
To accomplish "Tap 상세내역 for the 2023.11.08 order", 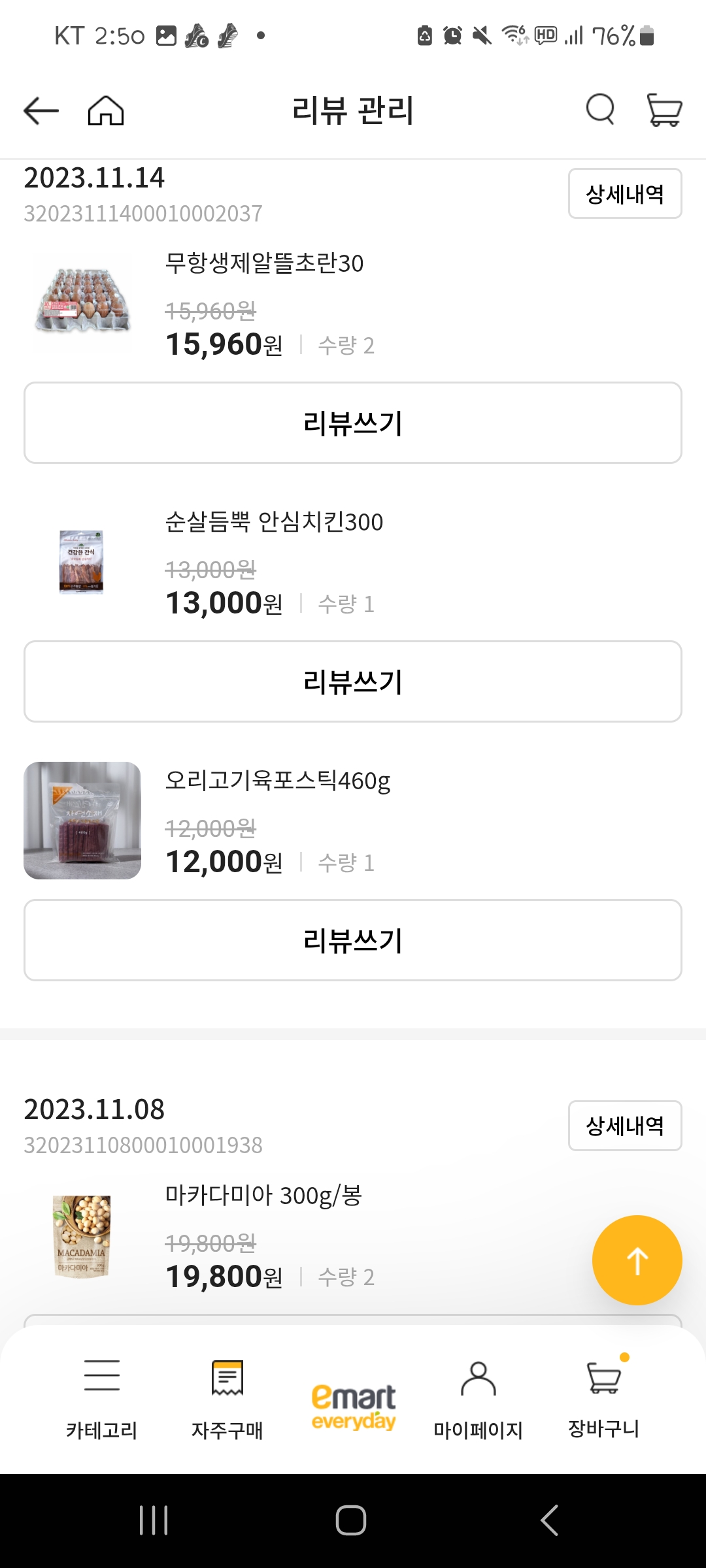I will pos(624,1126).
